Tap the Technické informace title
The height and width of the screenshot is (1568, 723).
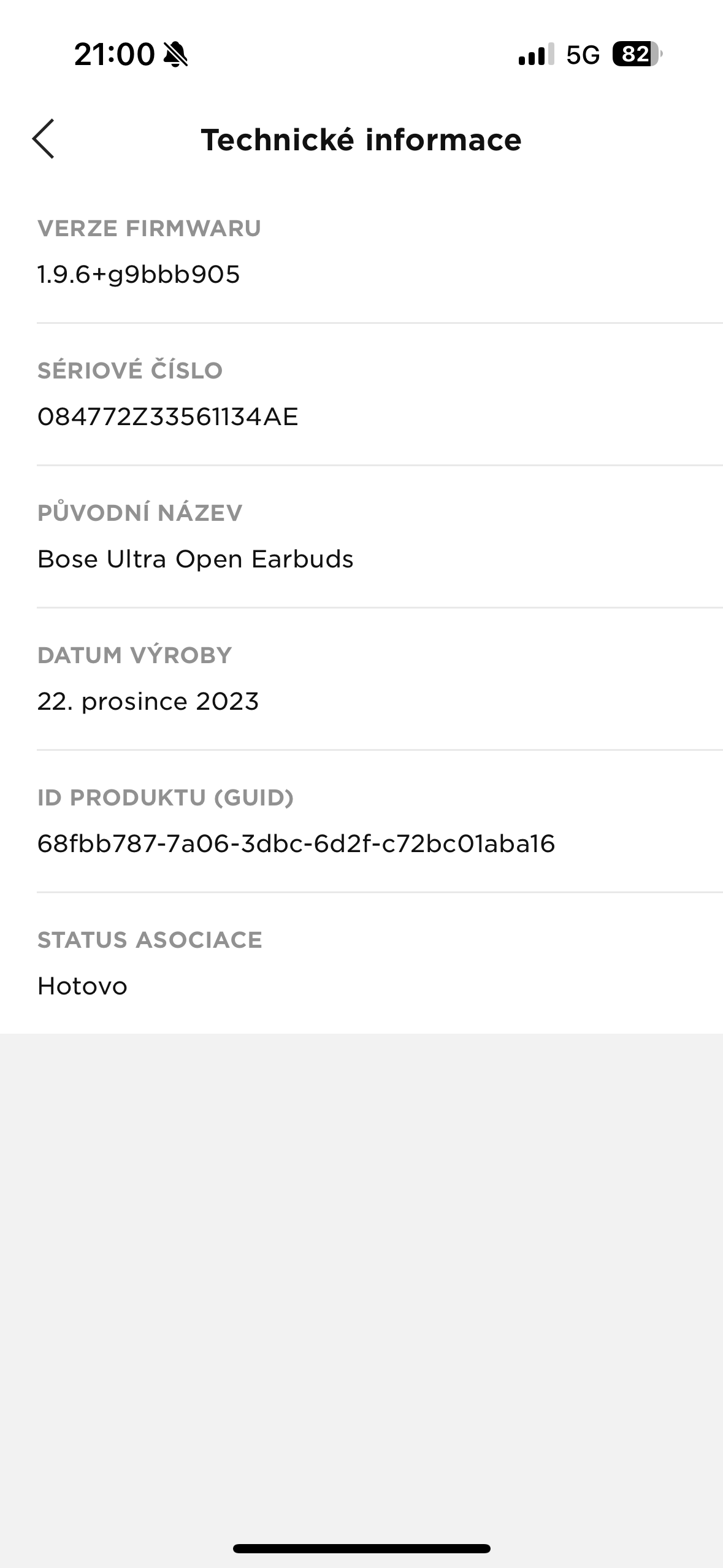click(362, 140)
